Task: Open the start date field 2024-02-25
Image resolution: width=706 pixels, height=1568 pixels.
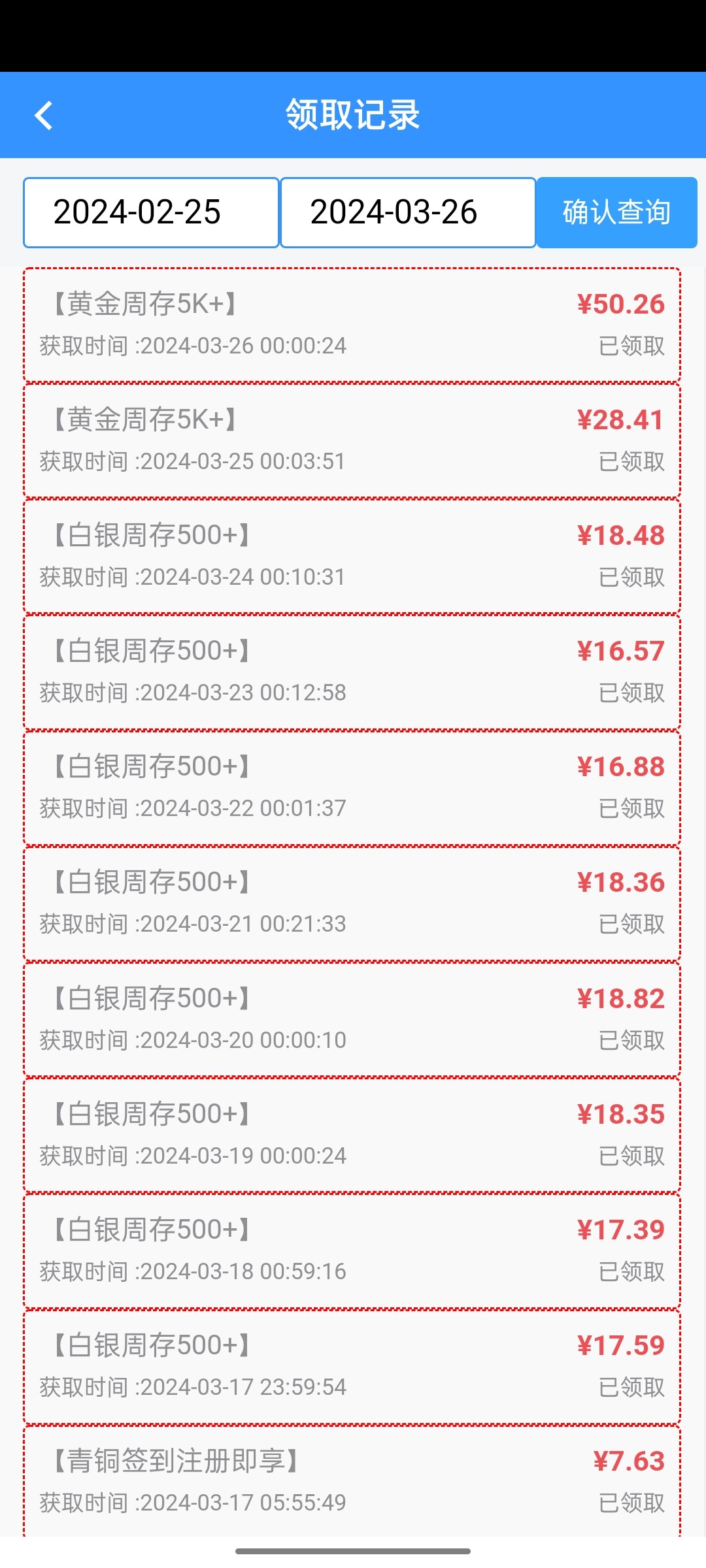Action: [x=151, y=212]
